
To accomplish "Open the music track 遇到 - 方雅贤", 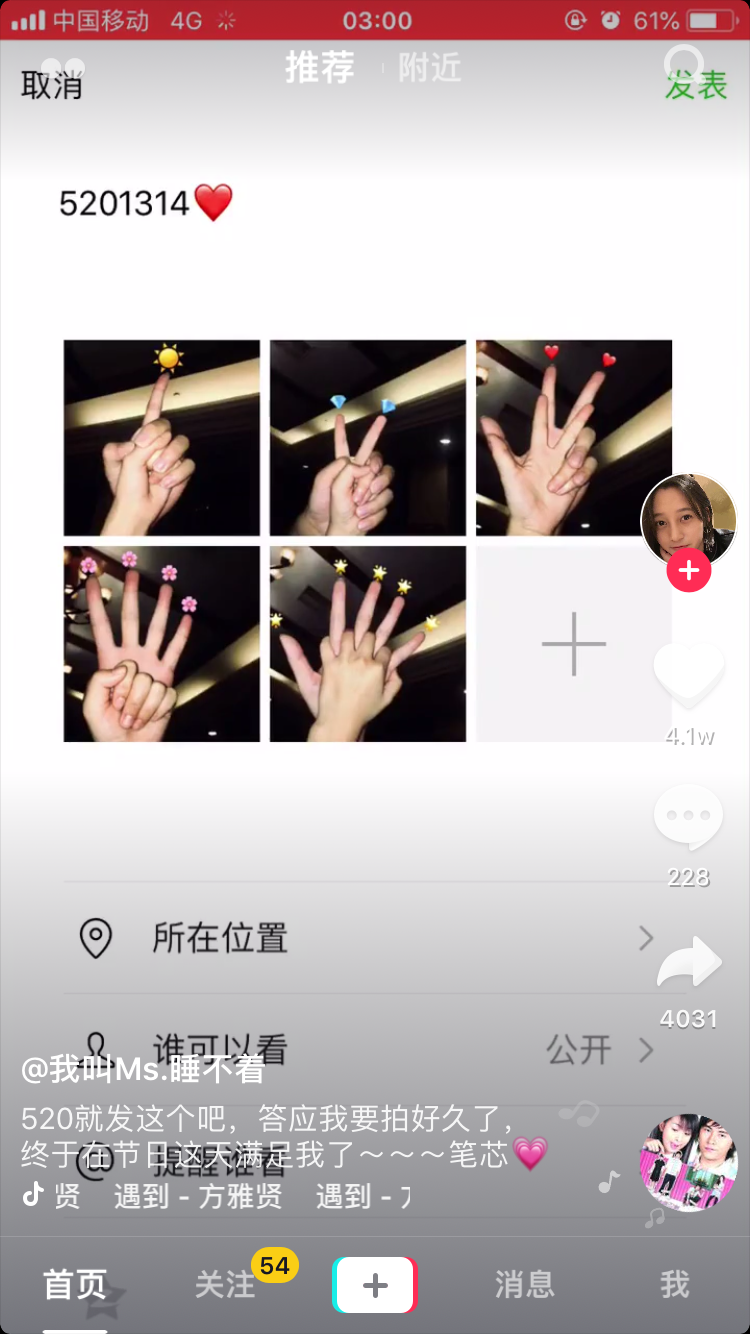I will pos(198,1195).
